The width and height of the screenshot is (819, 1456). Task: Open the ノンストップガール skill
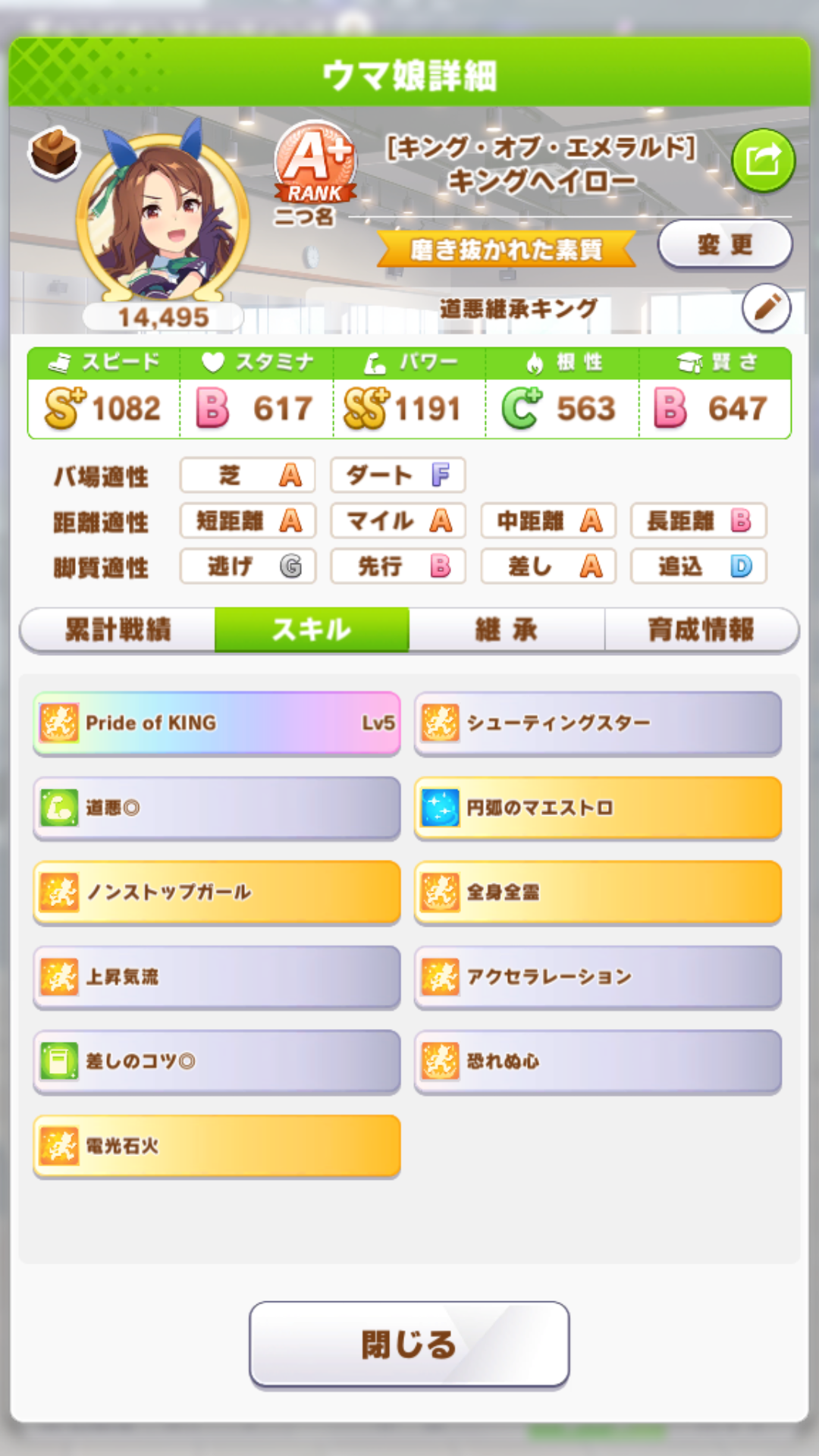pyautogui.click(x=217, y=892)
